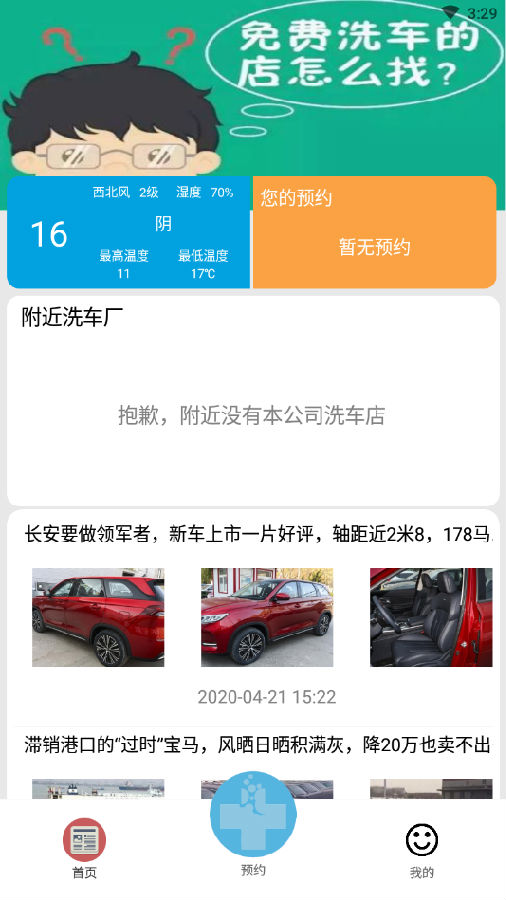Open the 您的预约 appointment card

click(x=375, y=232)
